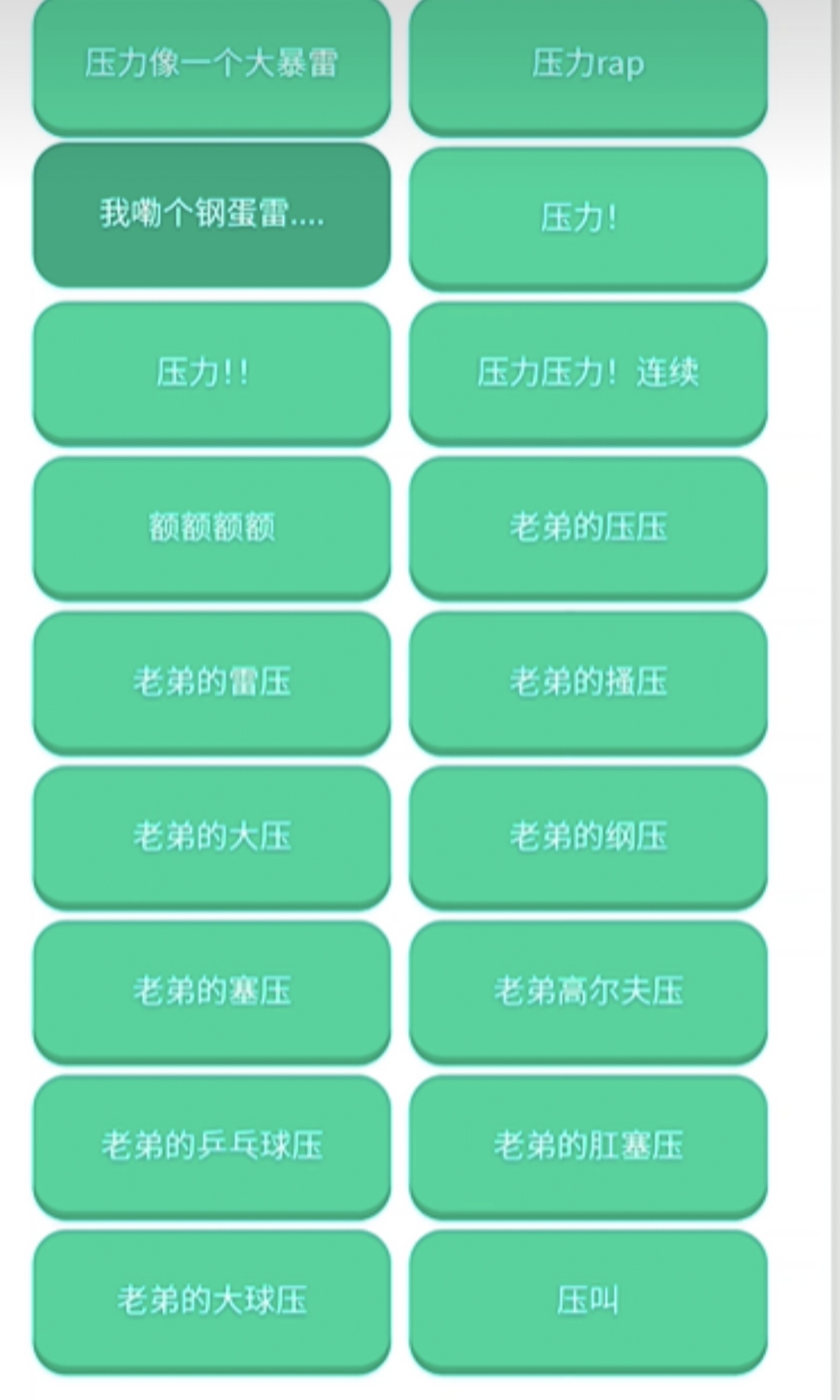This screenshot has width=840, height=1400.
Task: Select the 老弟的搔压 button
Action: point(588,681)
